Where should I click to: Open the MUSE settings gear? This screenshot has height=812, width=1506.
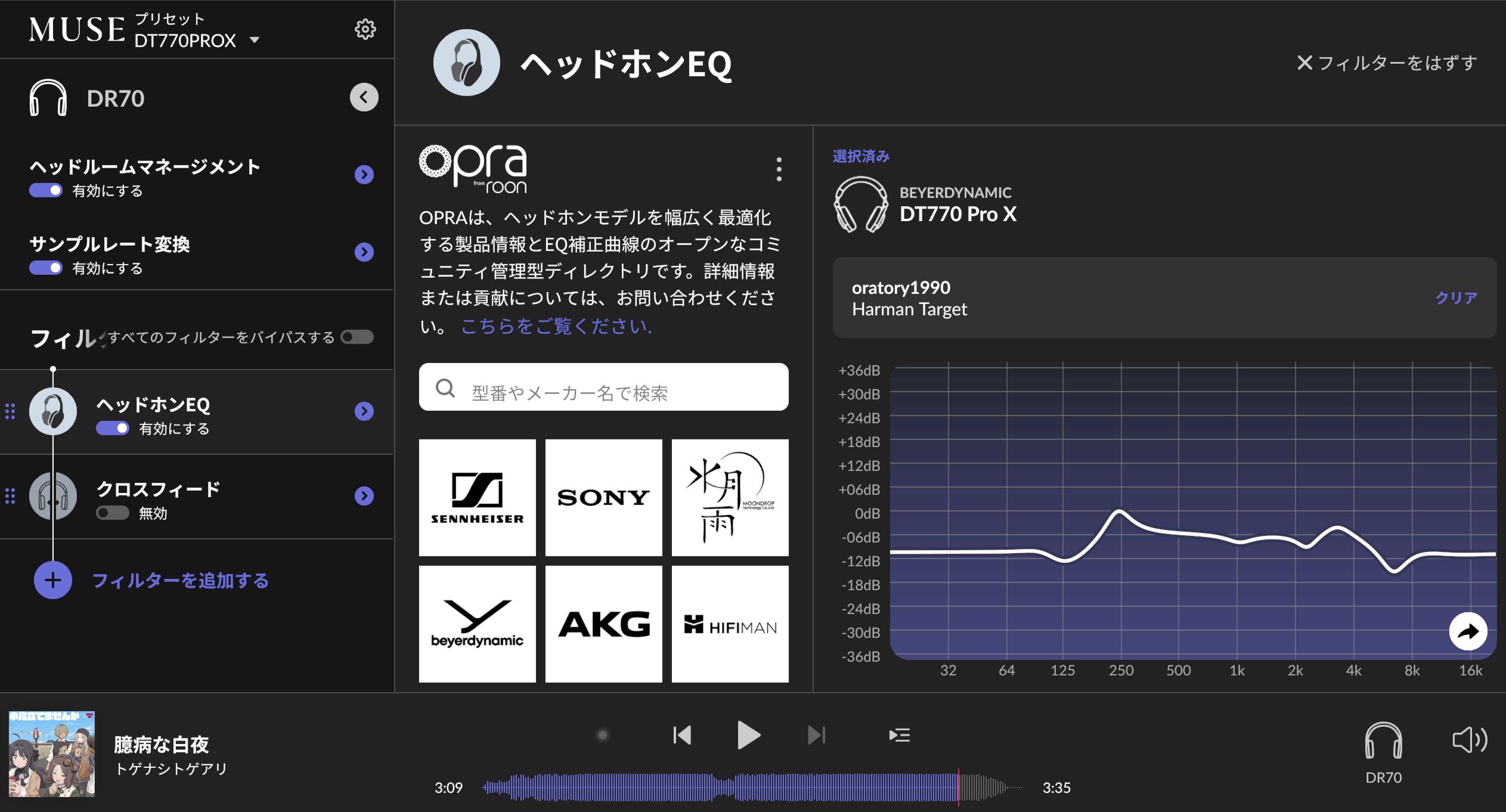365,29
